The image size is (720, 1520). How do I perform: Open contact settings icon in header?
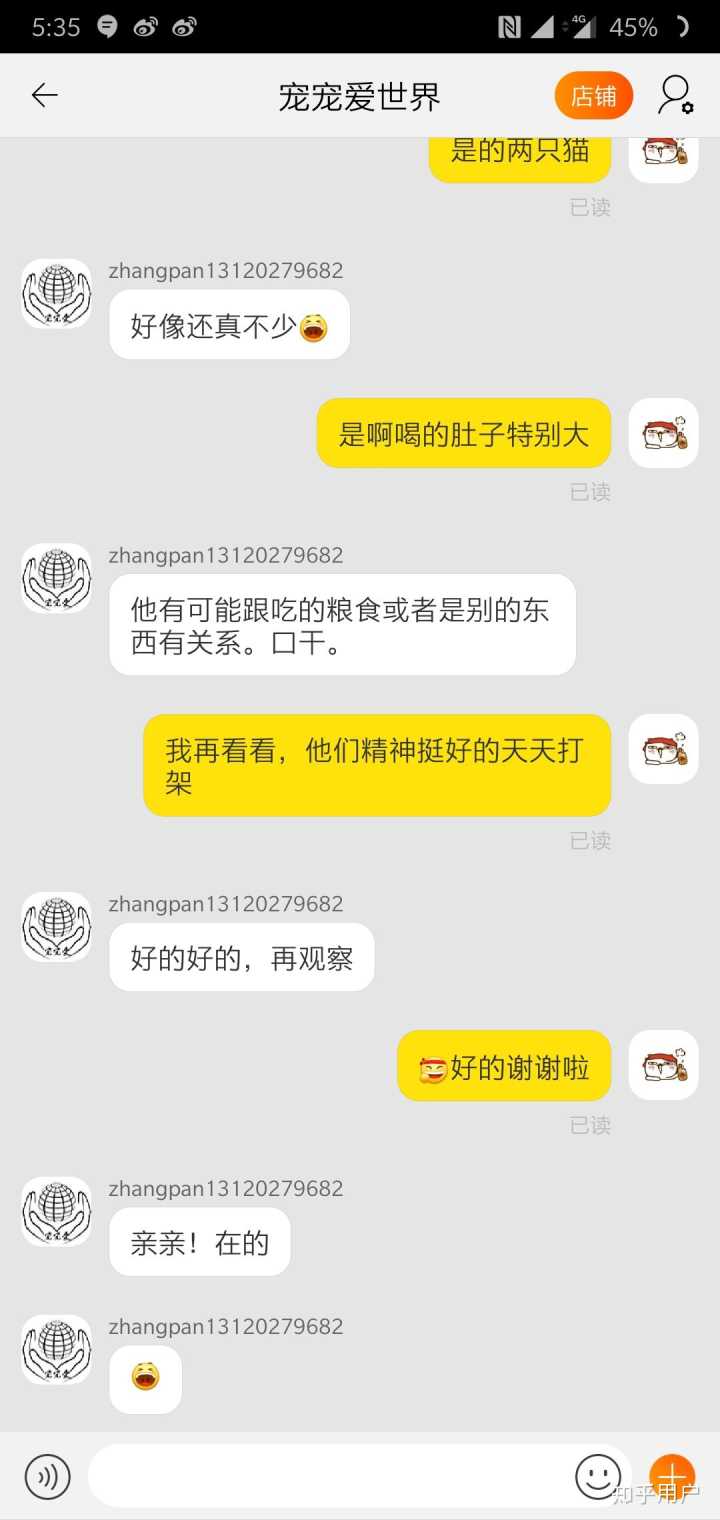(x=675, y=96)
